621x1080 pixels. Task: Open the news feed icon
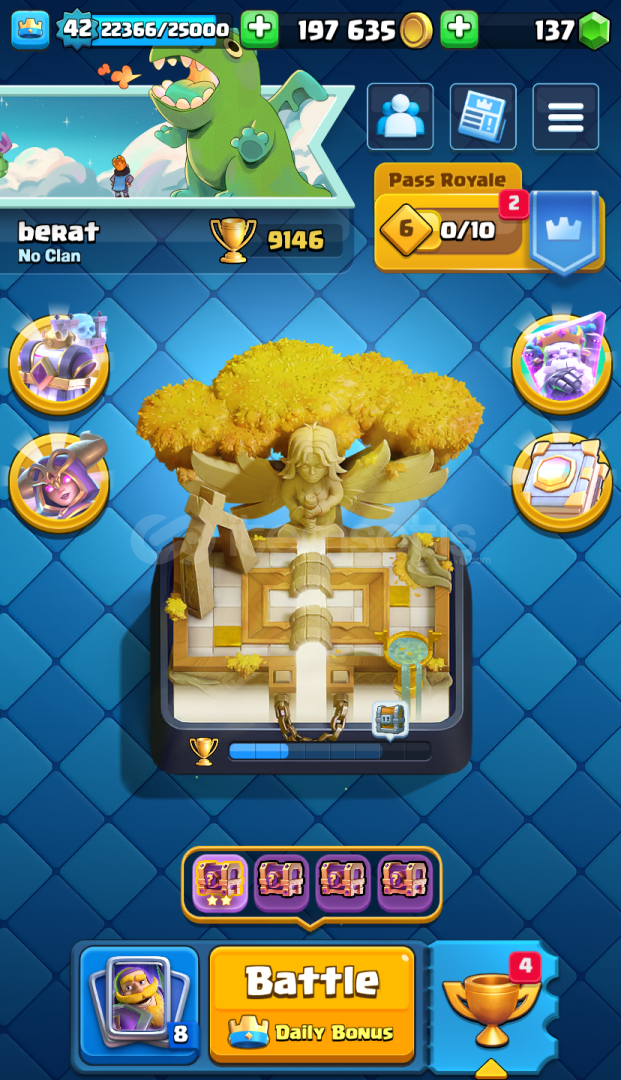pyautogui.click(x=483, y=117)
